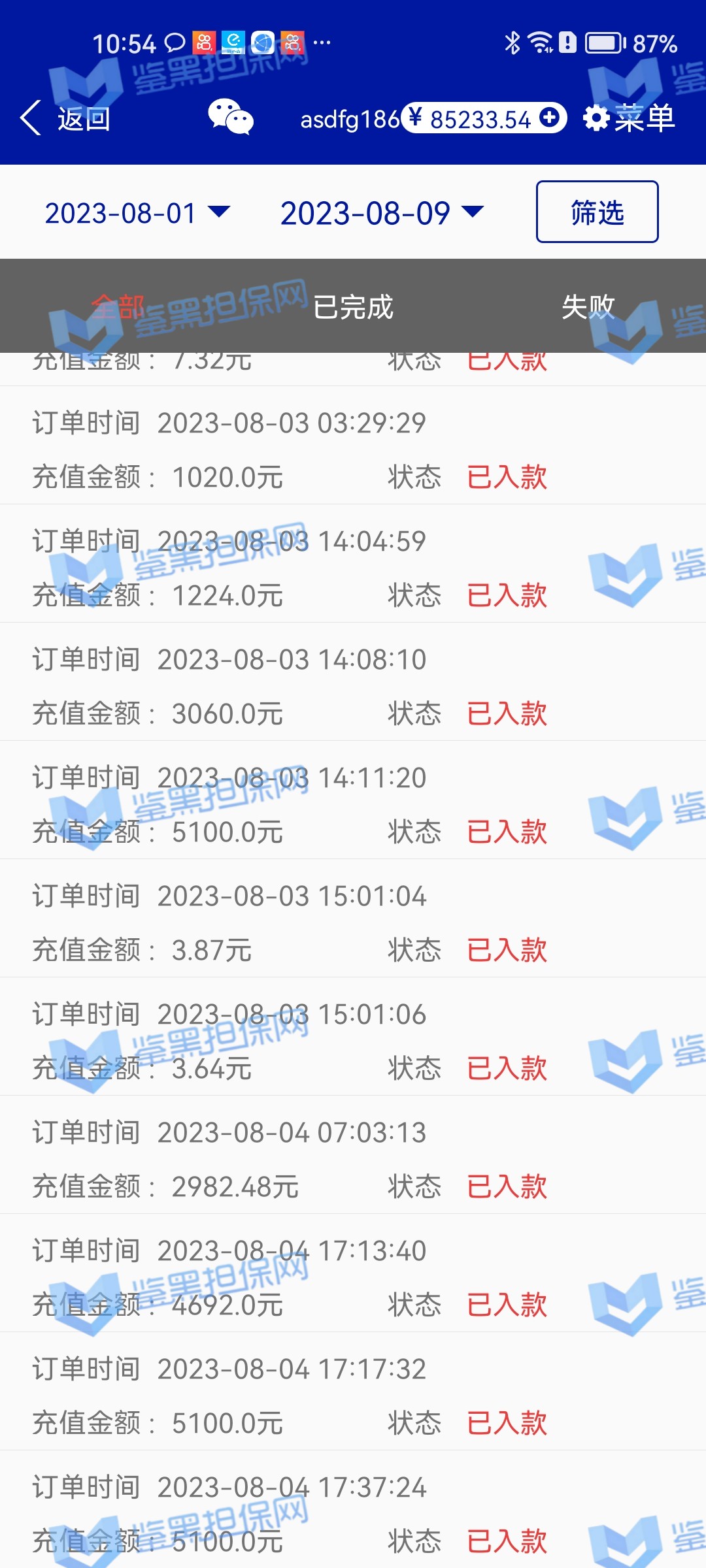Screen dimensions: 706x1568
Task: Tap the 返回 back button
Action: click(x=65, y=119)
